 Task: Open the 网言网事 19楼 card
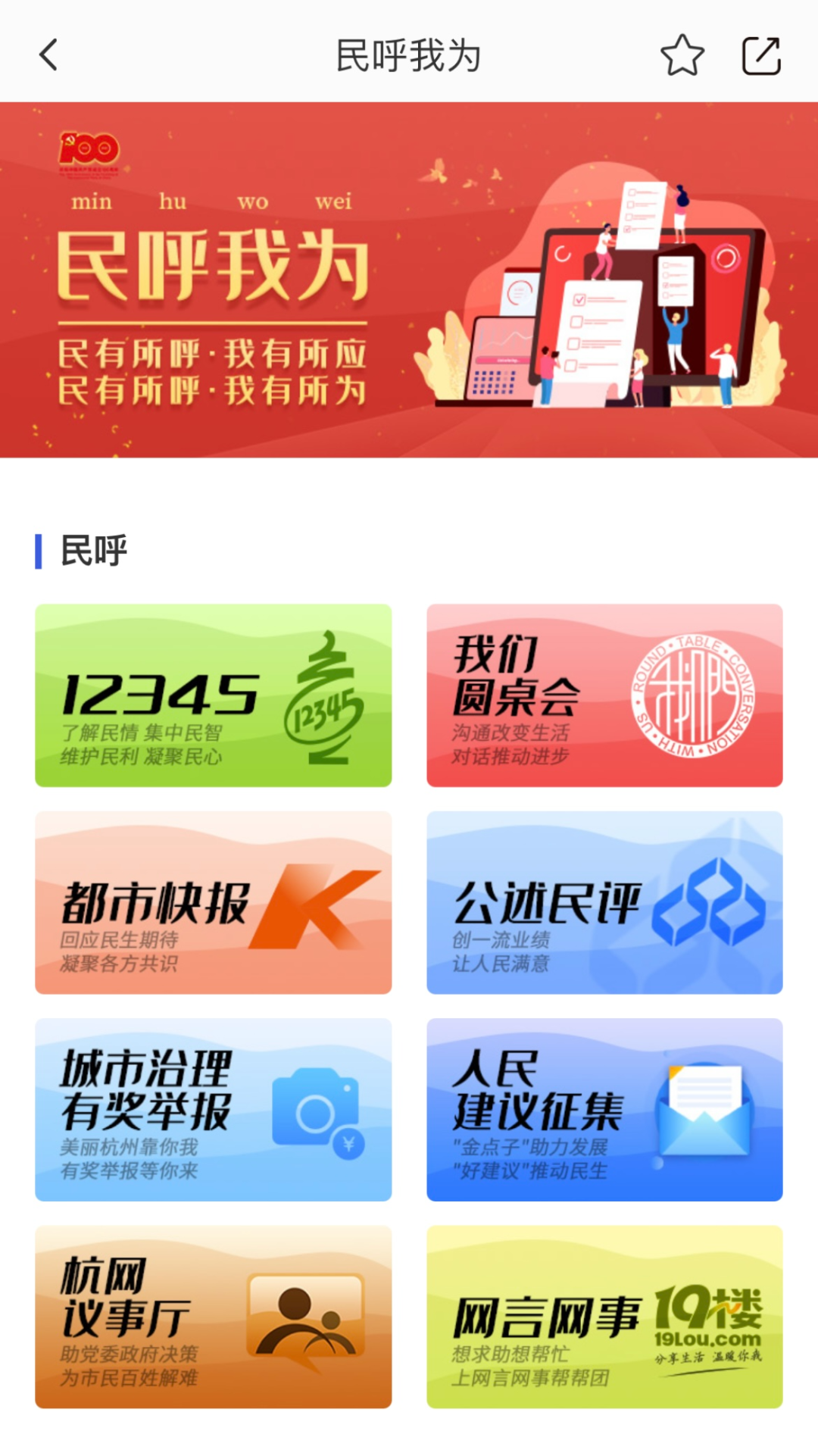(x=604, y=1317)
